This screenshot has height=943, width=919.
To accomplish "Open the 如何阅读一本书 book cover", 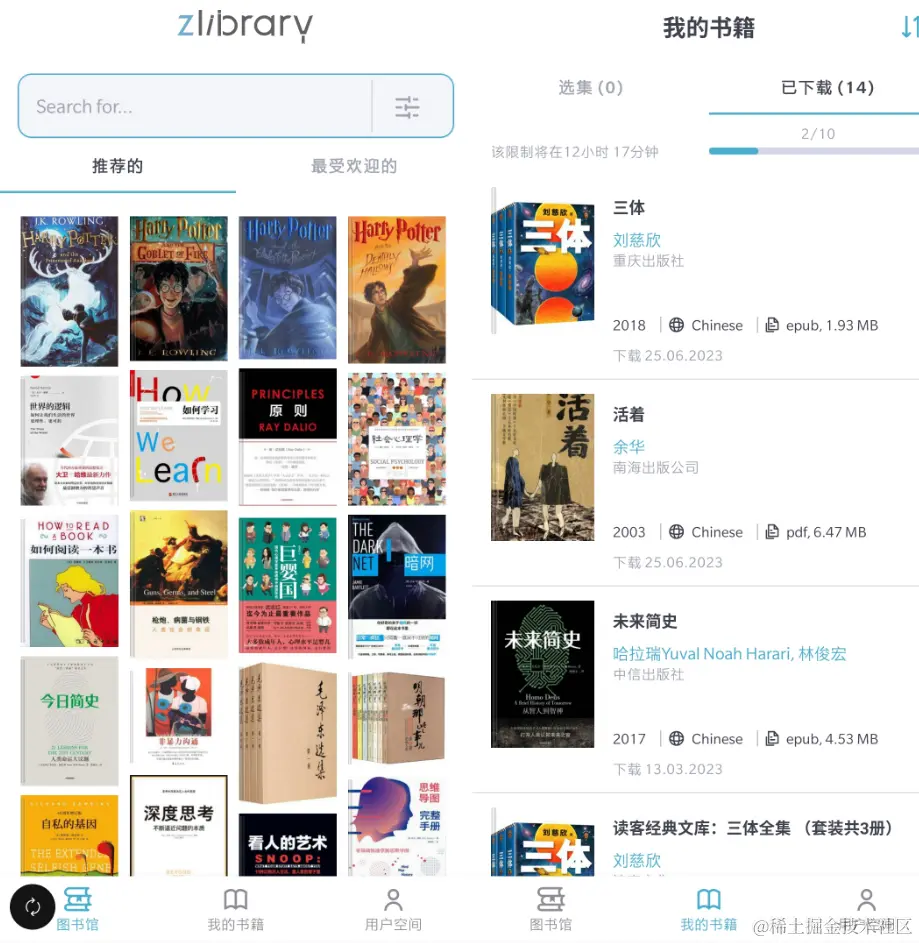I will pos(70,580).
